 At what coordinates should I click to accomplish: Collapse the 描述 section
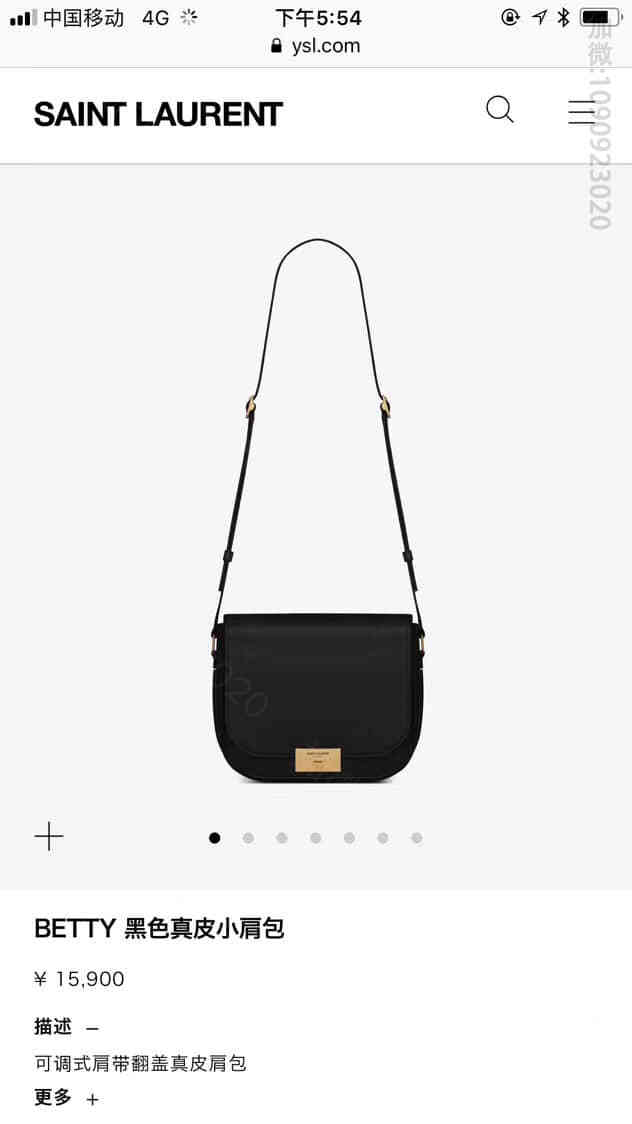(92, 1027)
